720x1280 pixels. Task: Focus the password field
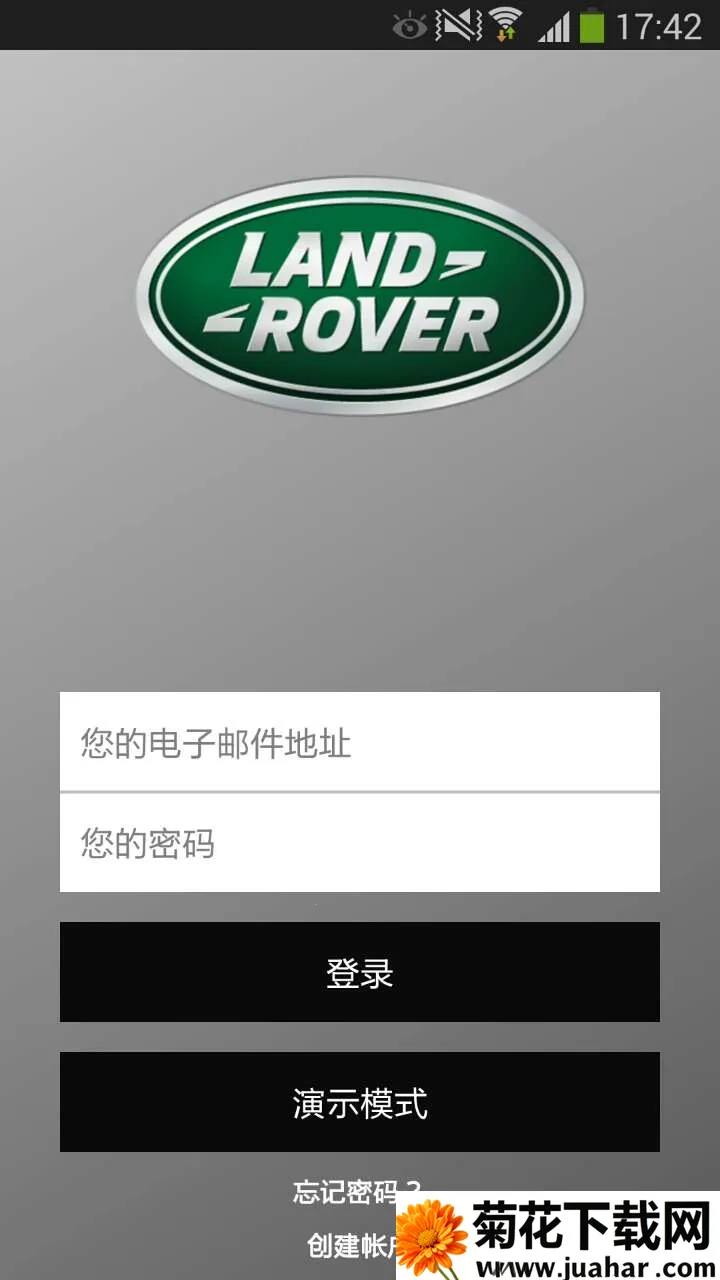(x=360, y=843)
